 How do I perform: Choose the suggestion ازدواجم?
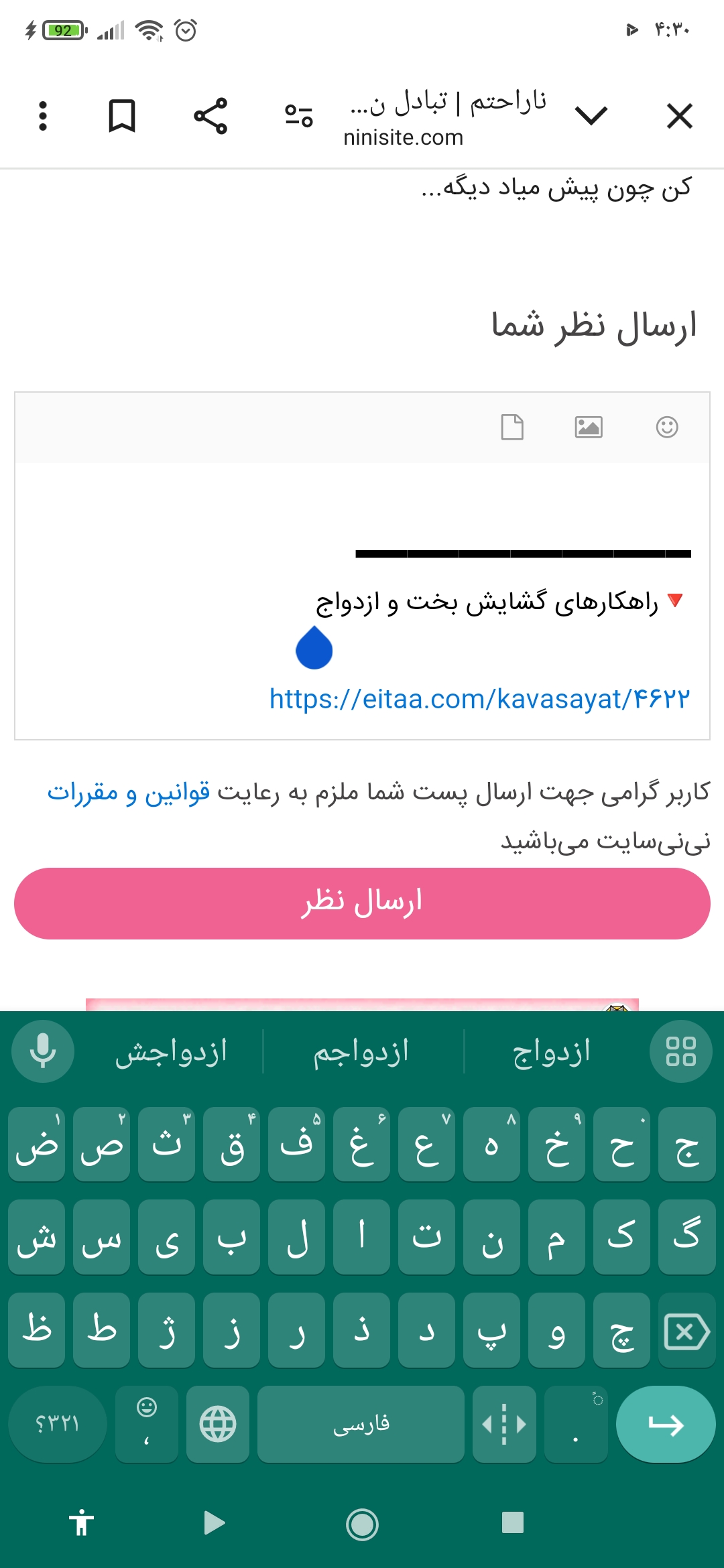click(361, 1052)
